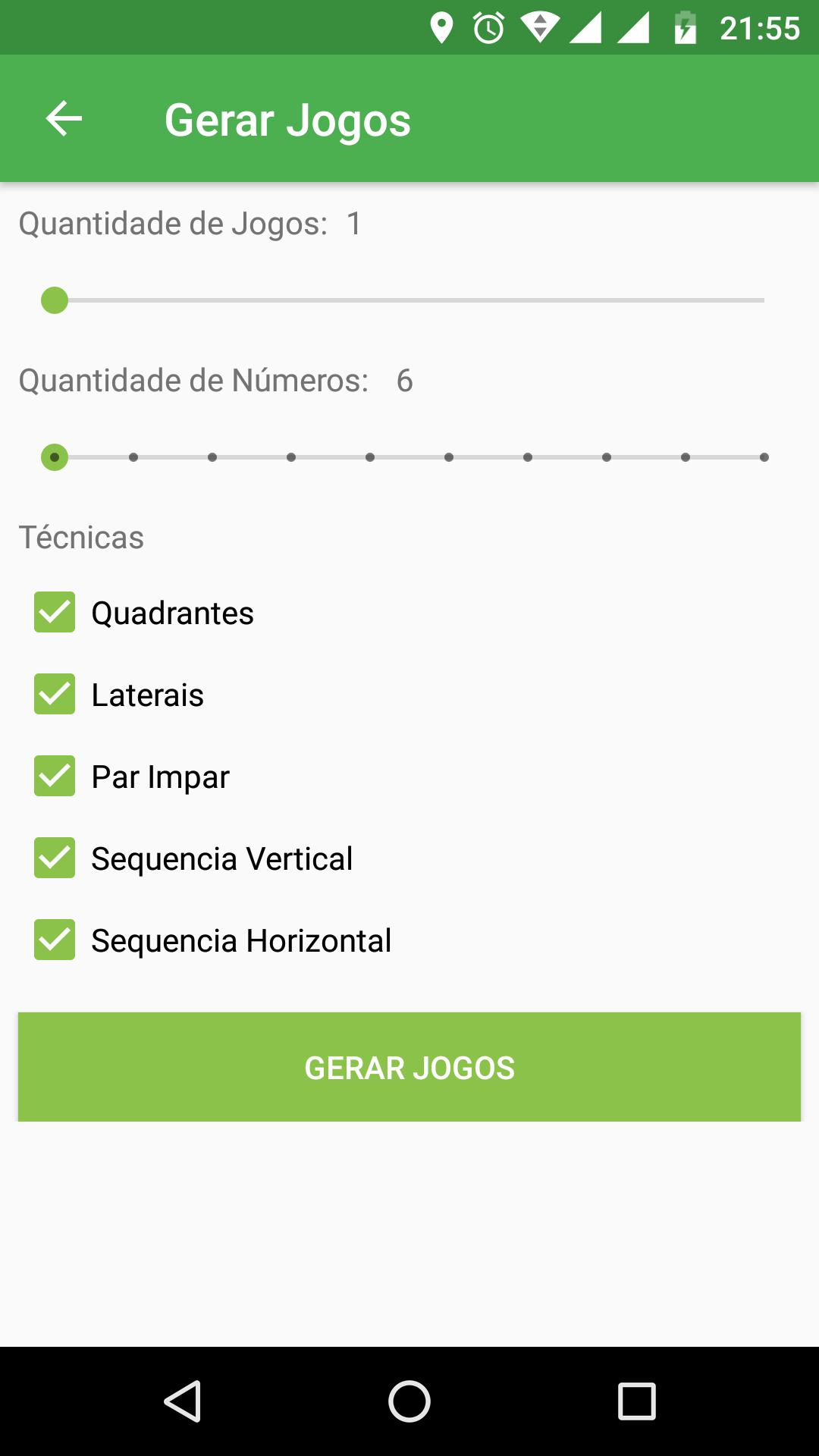Uncheck the Laterais technique
Screen dimensions: 819x1456
(55, 695)
